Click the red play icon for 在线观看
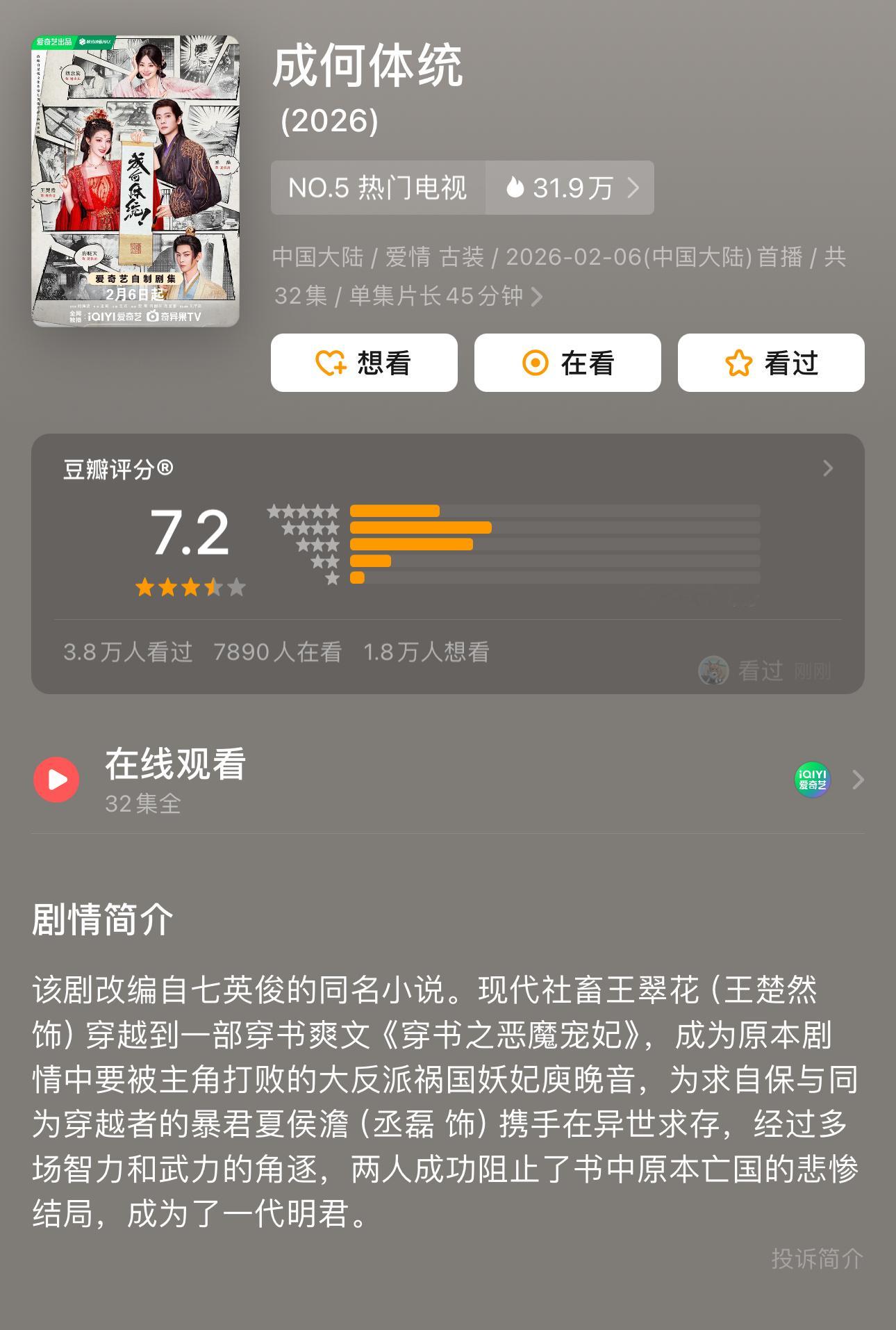Image resolution: width=896 pixels, height=1330 pixels. click(57, 780)
